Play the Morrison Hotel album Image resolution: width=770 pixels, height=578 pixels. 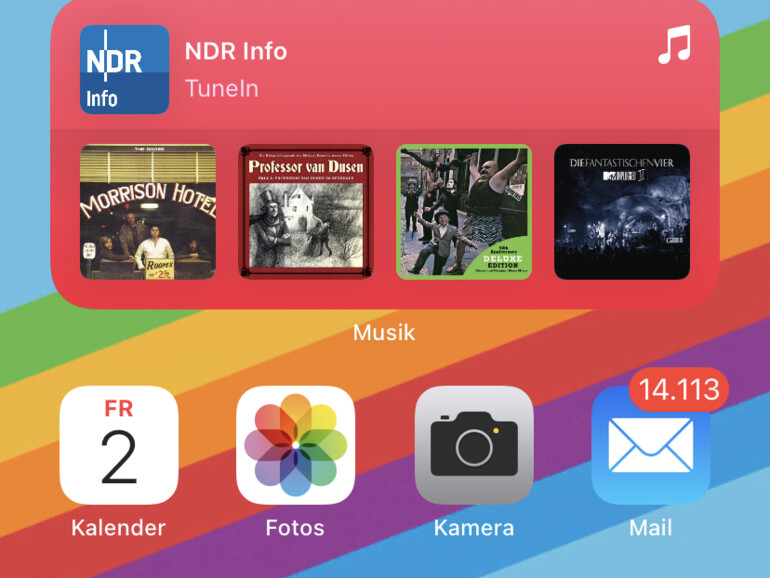point(147,211)
